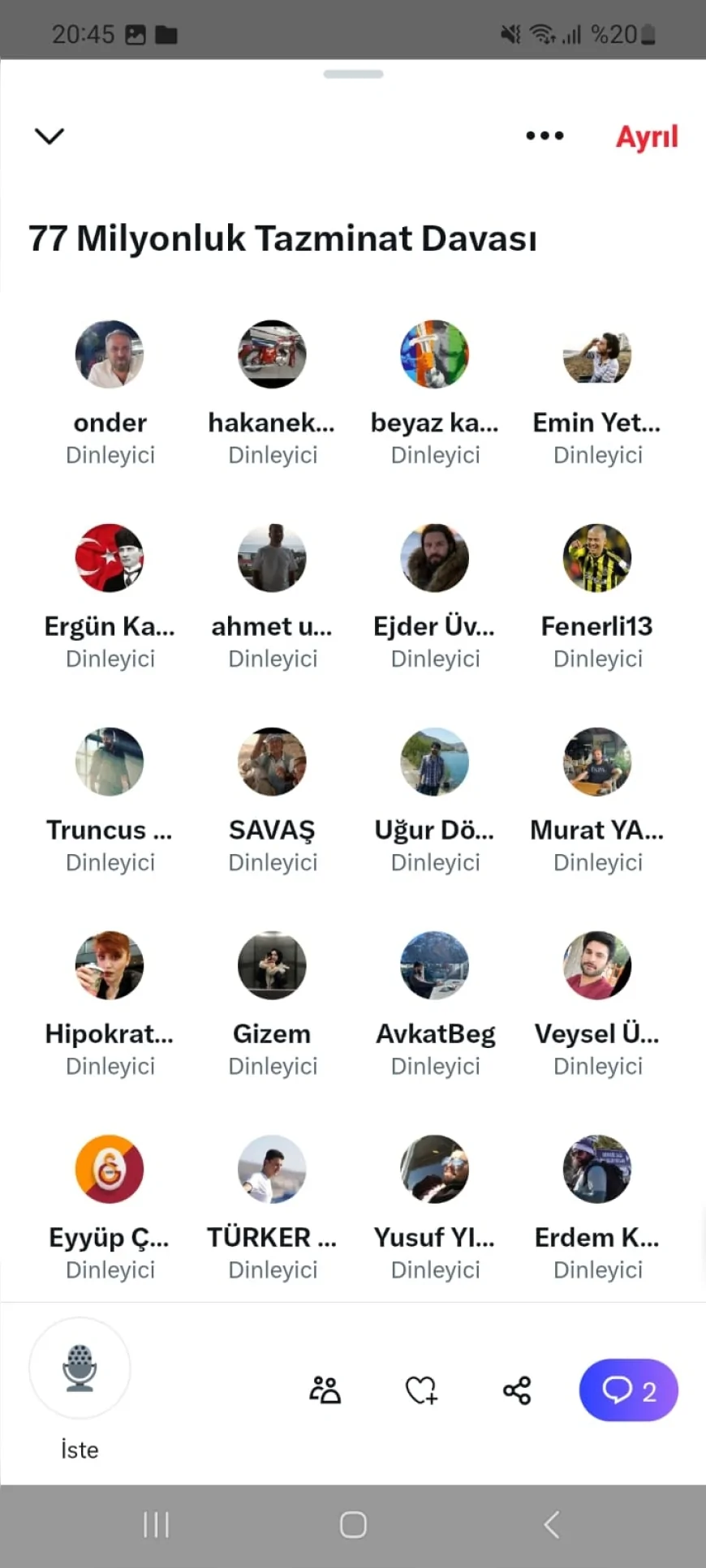Tap Eyyüp Ç... avatar
This screenshot has height=1568, width=706.
110,1169
